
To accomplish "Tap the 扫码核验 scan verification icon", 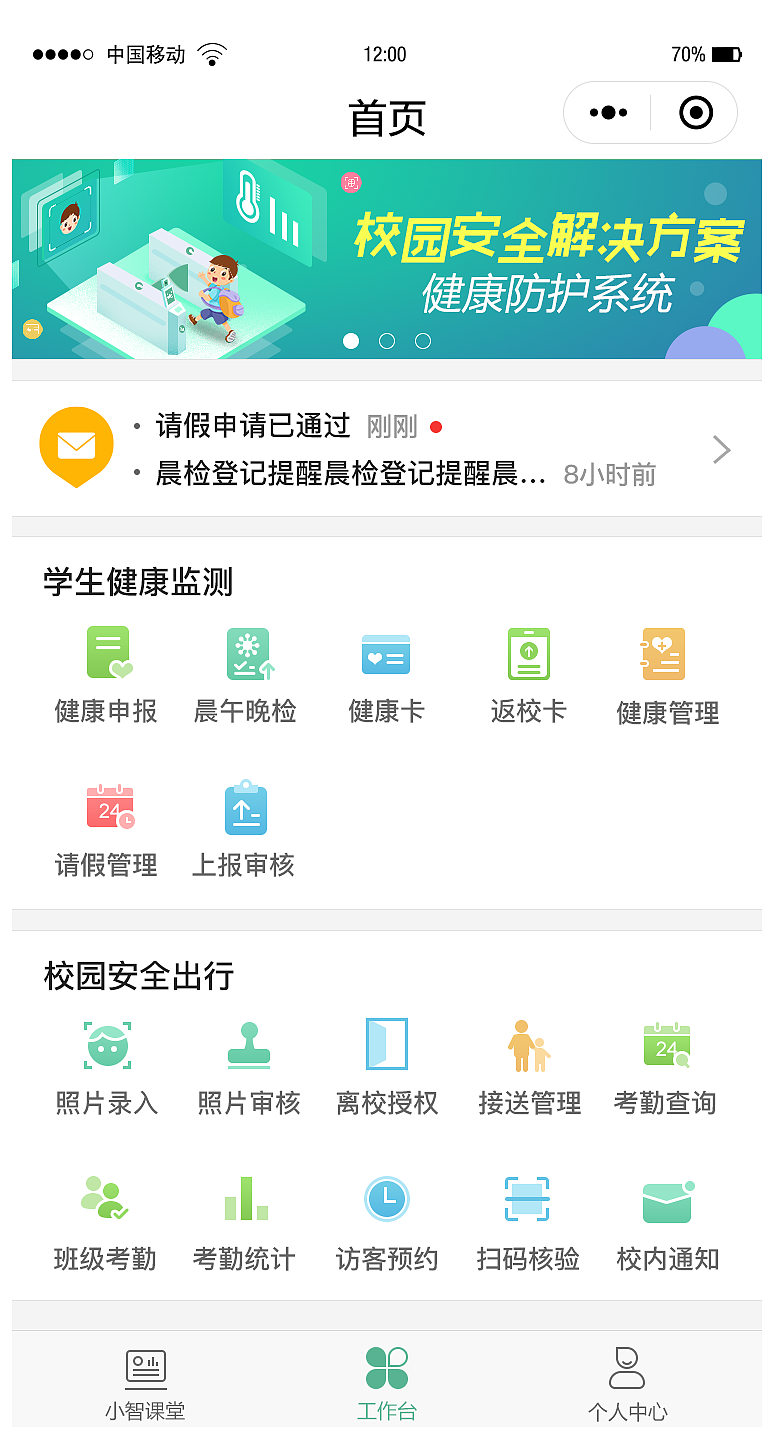I will [x=527, y=1198].
